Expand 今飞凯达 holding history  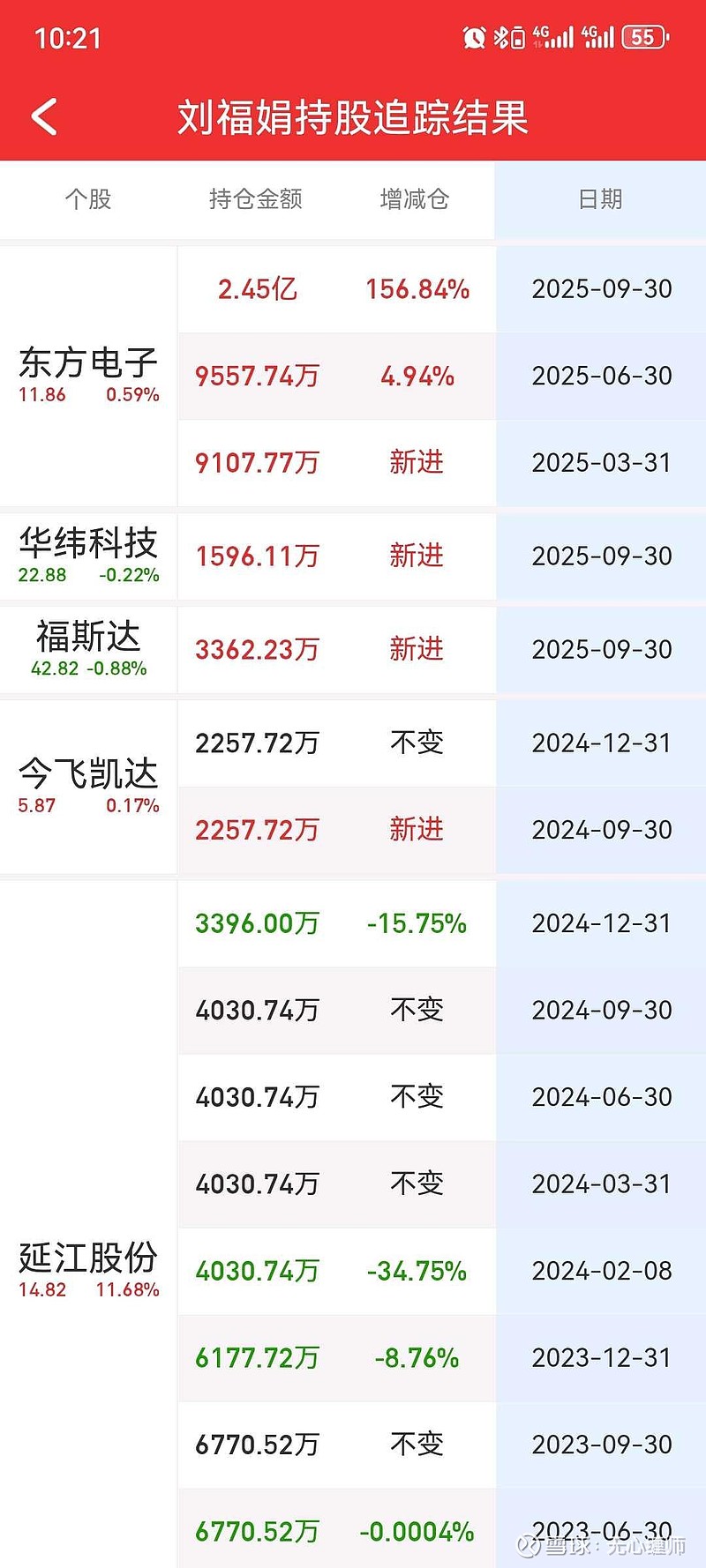pyautogui.click(x=88, y=773)
